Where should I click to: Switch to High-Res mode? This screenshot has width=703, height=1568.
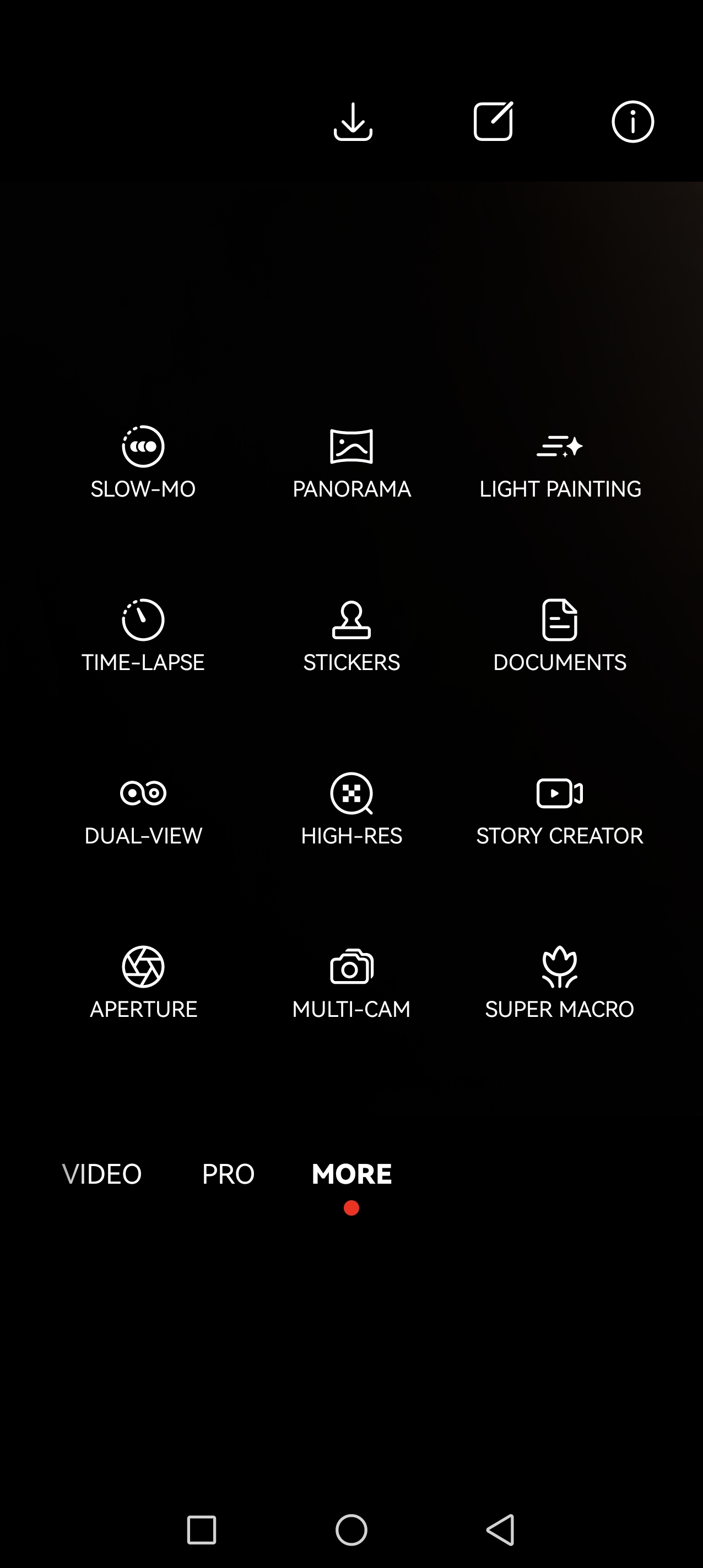point(351,809)
